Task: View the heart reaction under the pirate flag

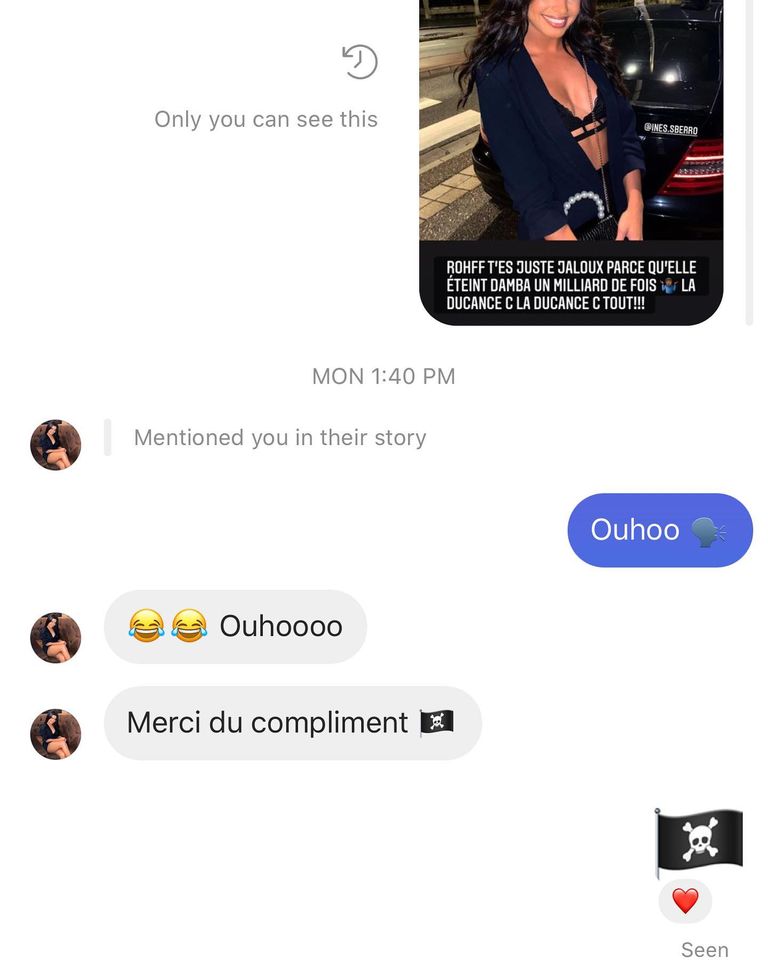Action: point(685,901)
